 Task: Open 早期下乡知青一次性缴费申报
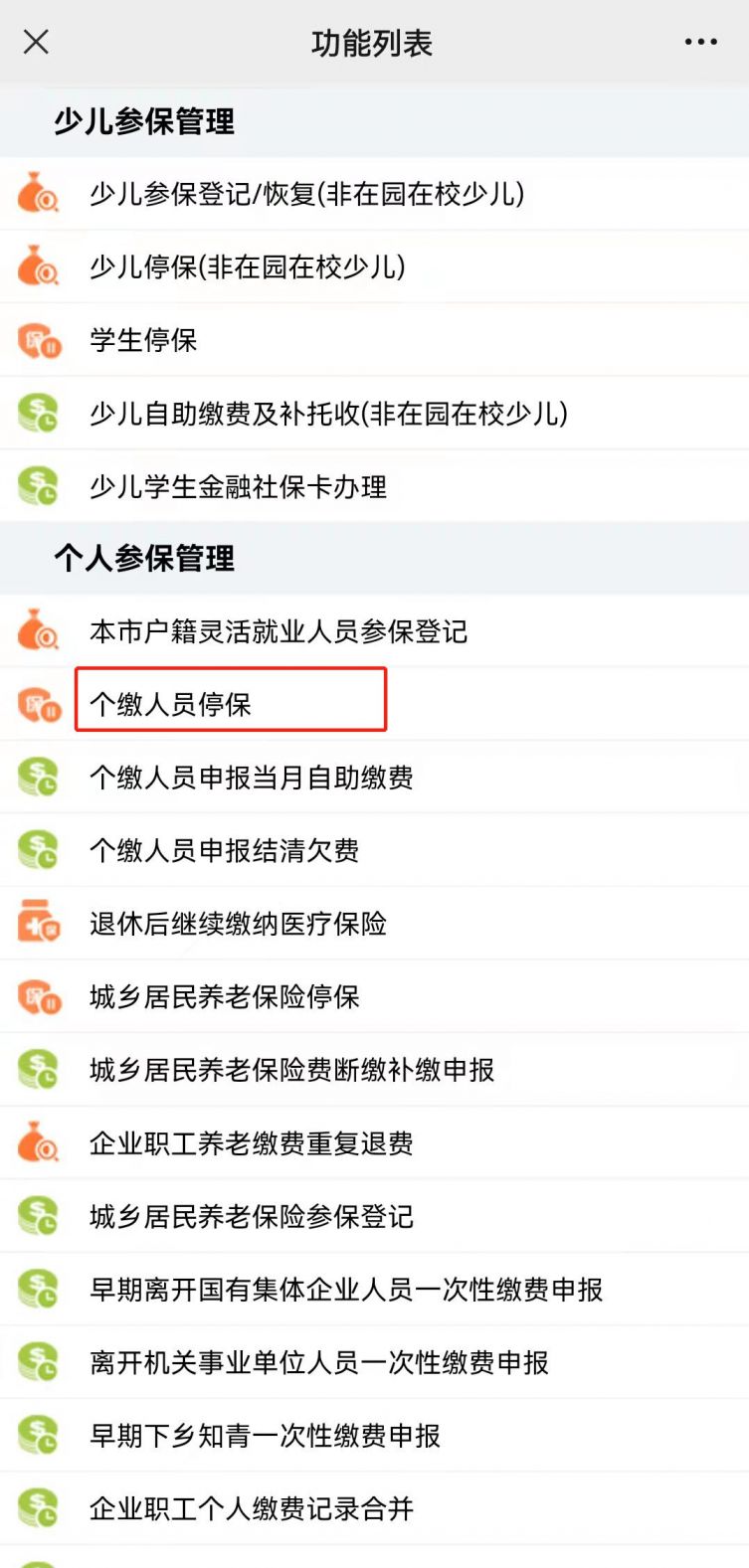click(x=265, y=1436)
